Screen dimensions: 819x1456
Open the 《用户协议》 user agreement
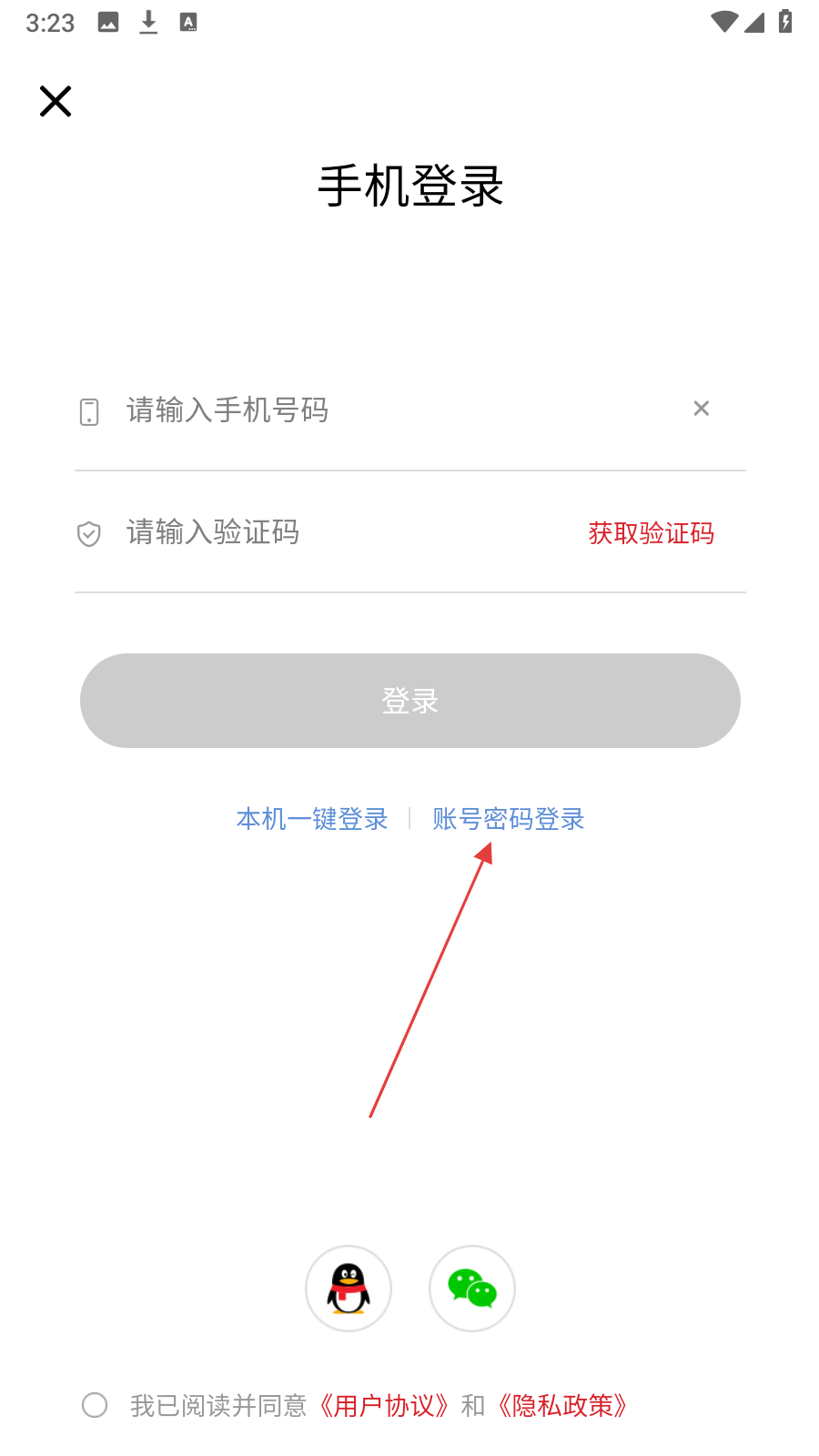pos(384,1406)
